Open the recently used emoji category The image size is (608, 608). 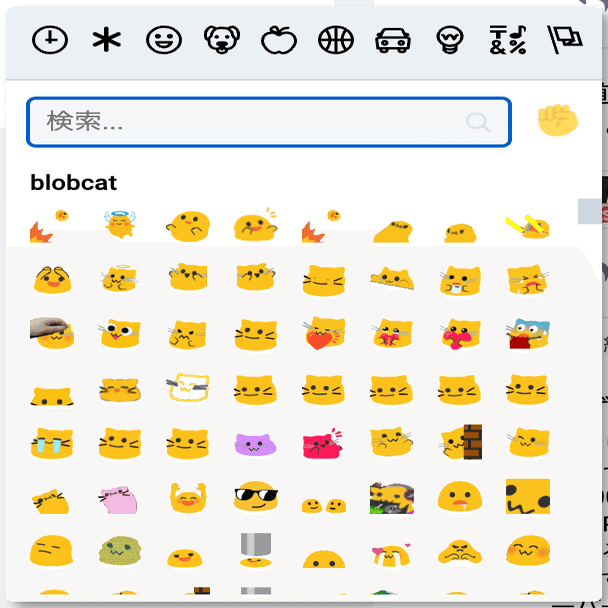point(50,40)
